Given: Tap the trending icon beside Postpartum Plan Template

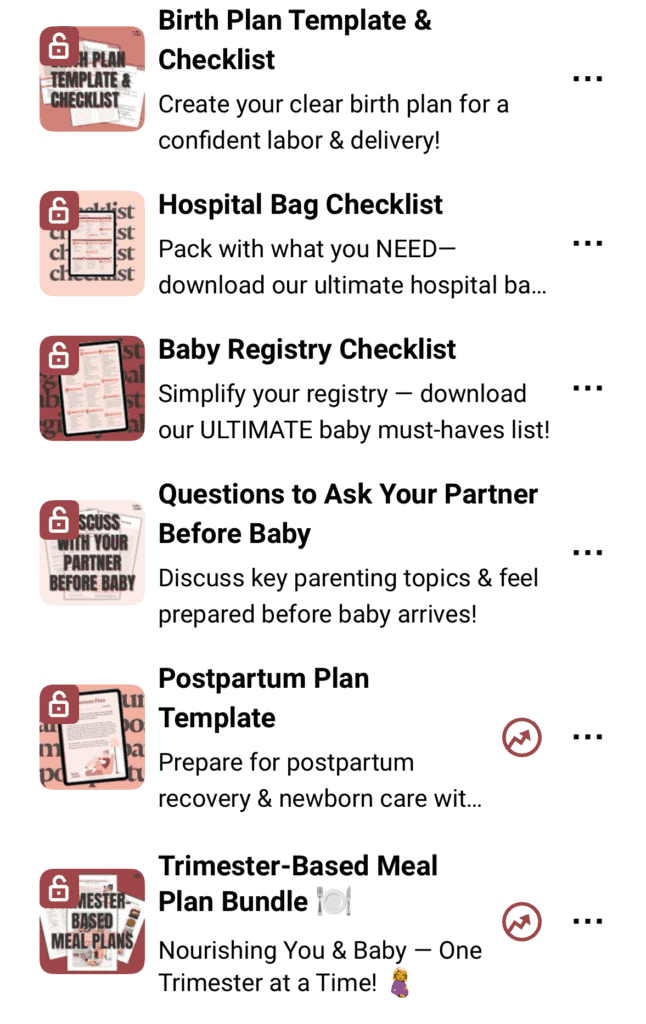Looking at the screenshot, I should pos(521,738).
